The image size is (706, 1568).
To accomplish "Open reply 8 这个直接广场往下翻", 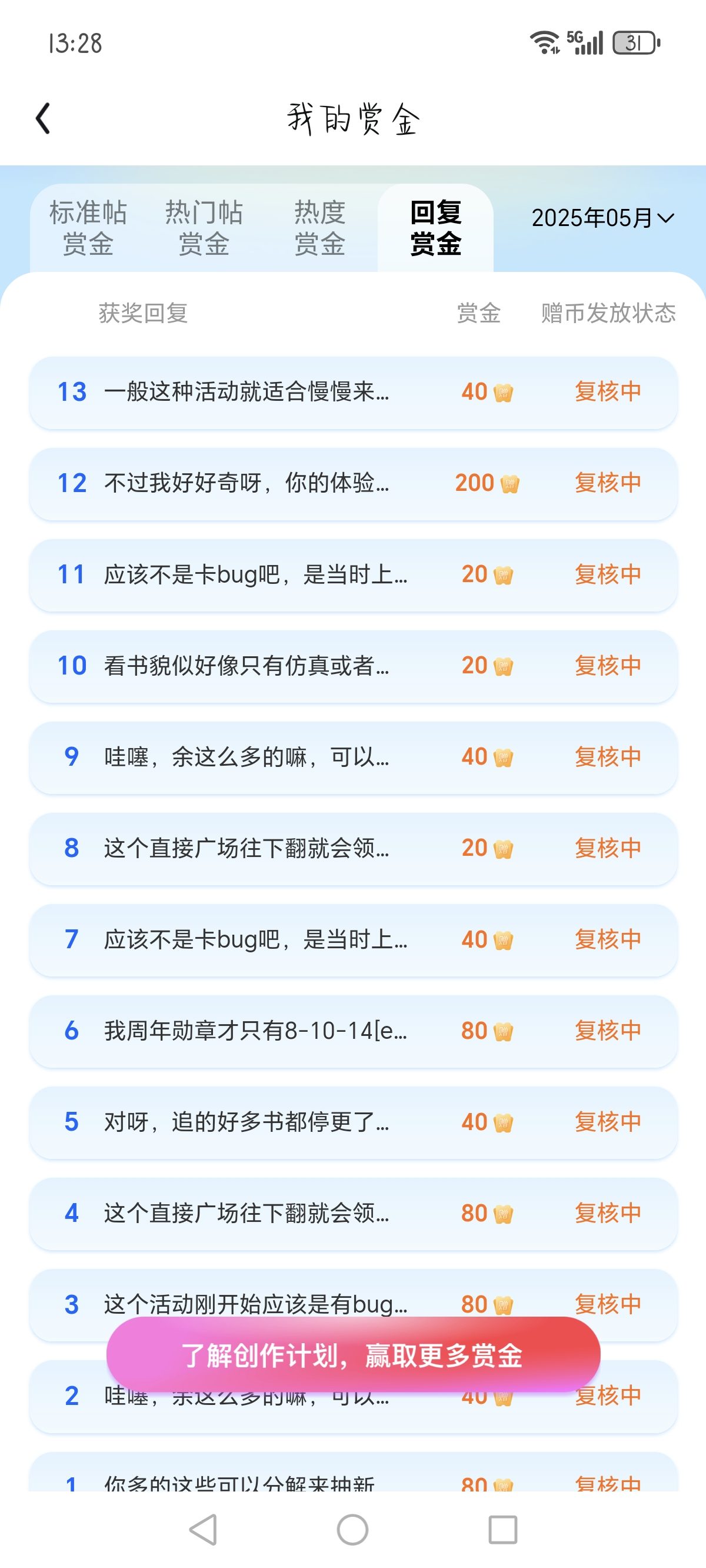I will tap(353, 849).
